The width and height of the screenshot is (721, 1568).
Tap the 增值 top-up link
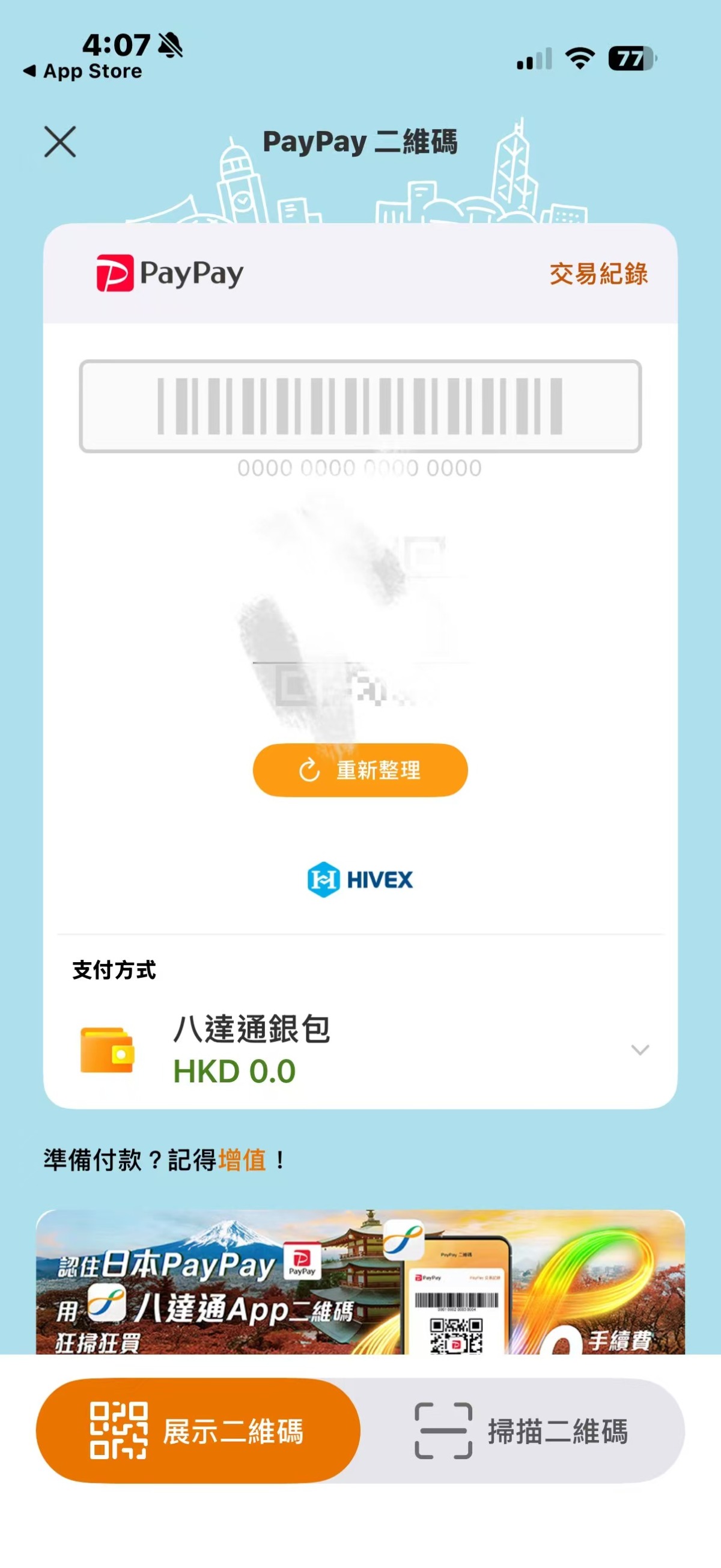[242, 1160]
